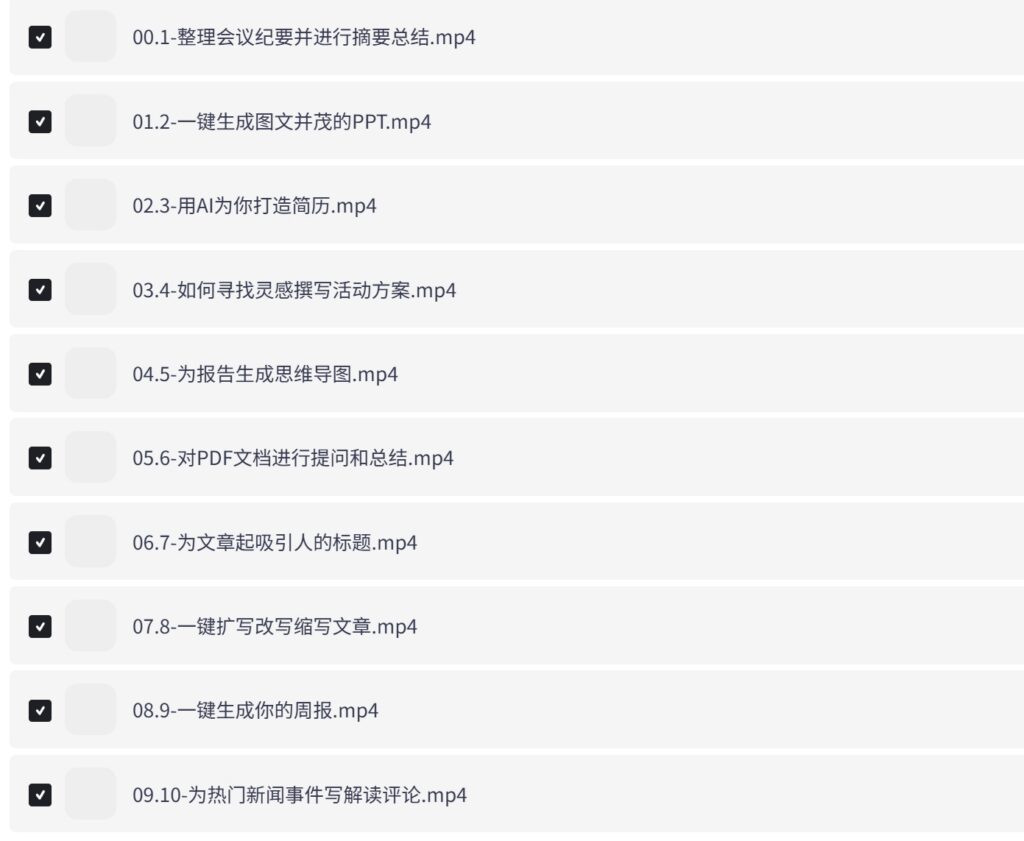The image size is (1024, 841).
Task: Toggle checkbox for 02.3-用AI为你打造简历.mp4
Action: point(40,206)
